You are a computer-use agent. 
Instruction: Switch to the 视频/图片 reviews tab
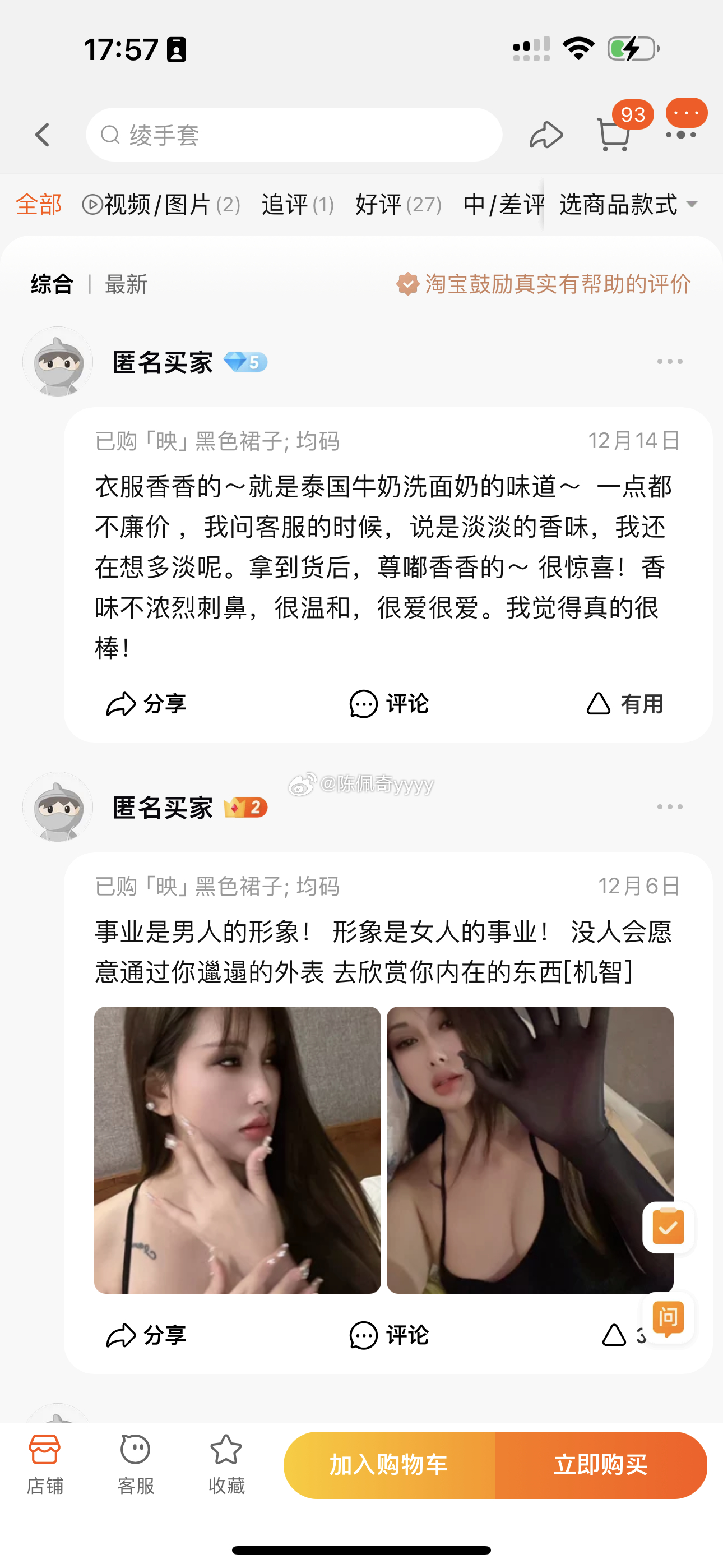161,205
